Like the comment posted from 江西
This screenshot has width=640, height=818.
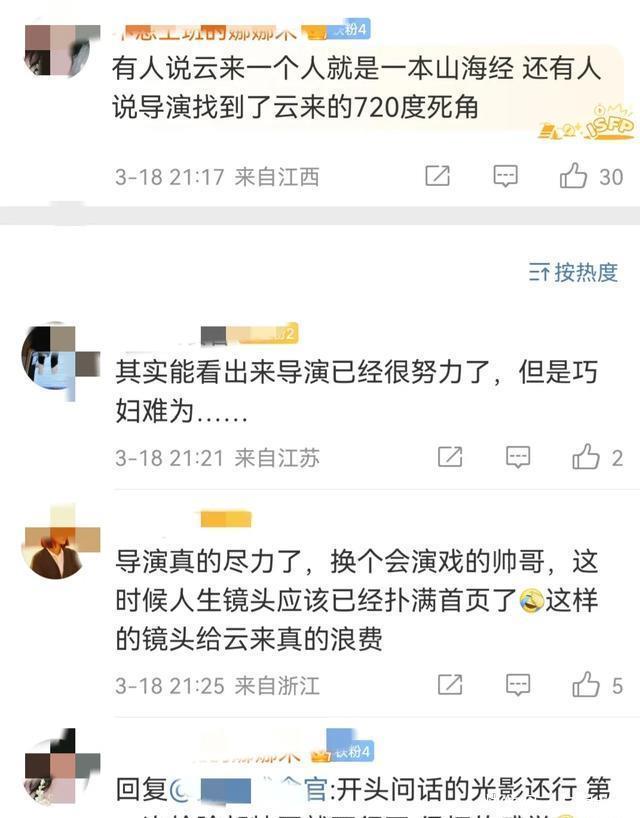574,177
